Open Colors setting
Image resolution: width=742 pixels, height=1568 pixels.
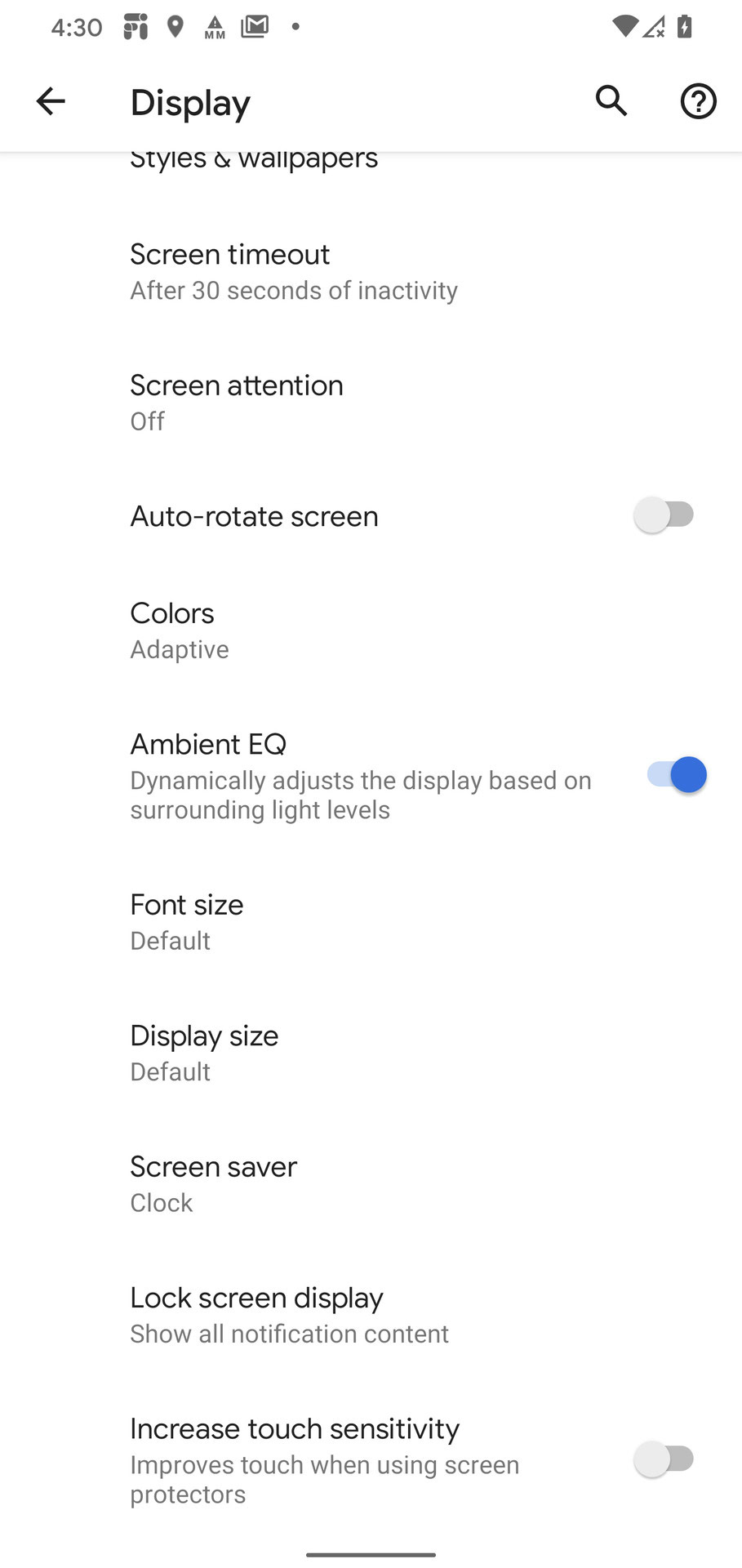371,630
